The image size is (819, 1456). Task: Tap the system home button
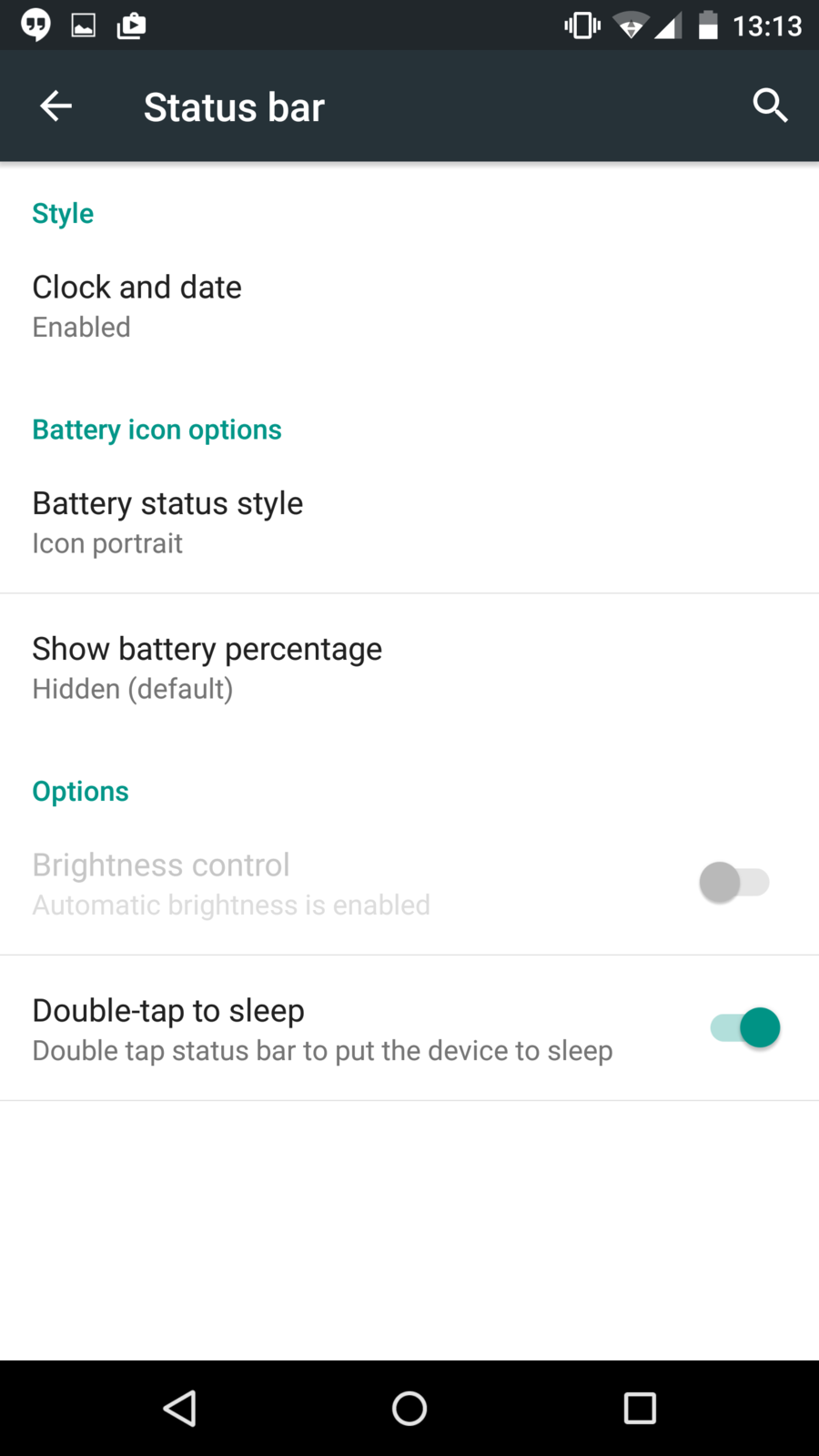409,1409
